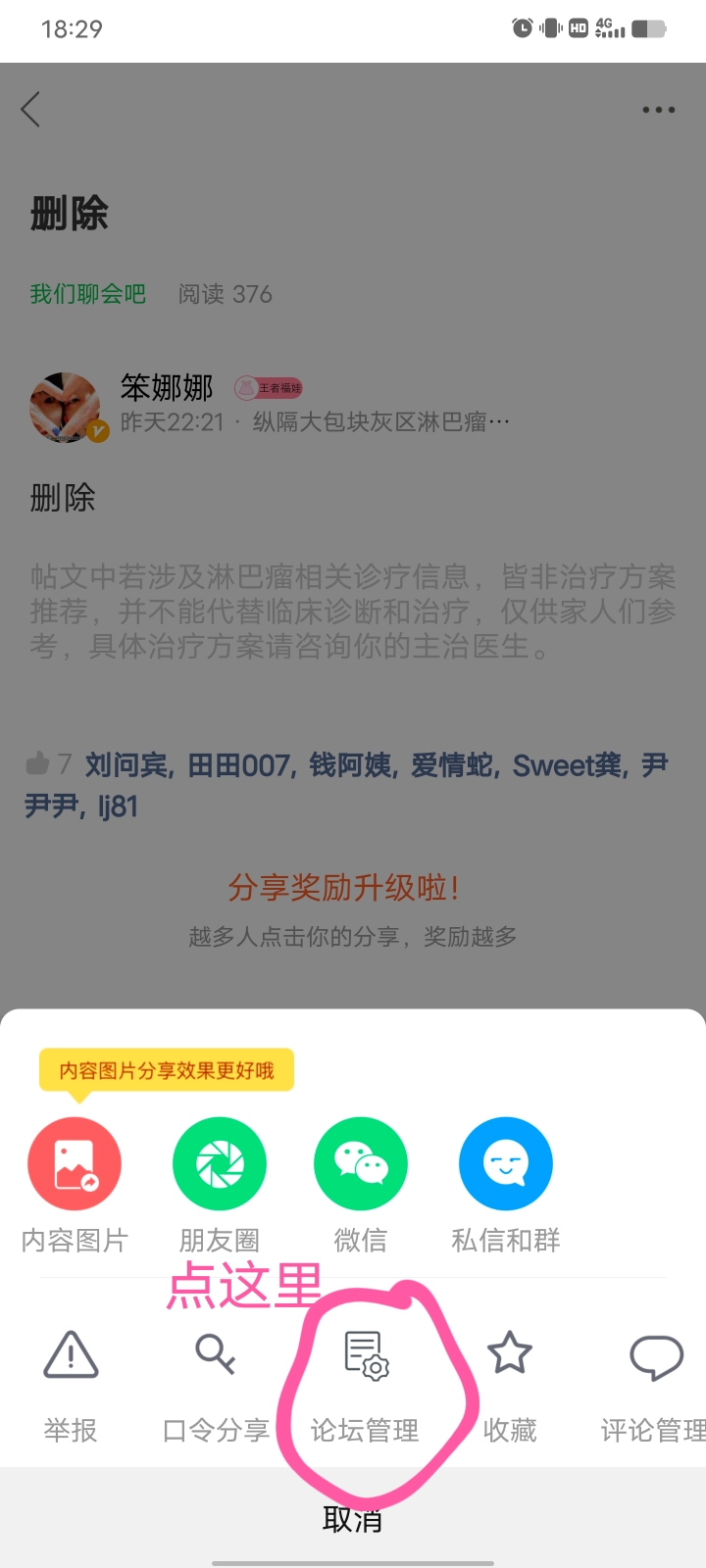Cancel the share sheet (取消)
The height and width of the screenshot is (1568, 706).
click(x=353, y=1519)
